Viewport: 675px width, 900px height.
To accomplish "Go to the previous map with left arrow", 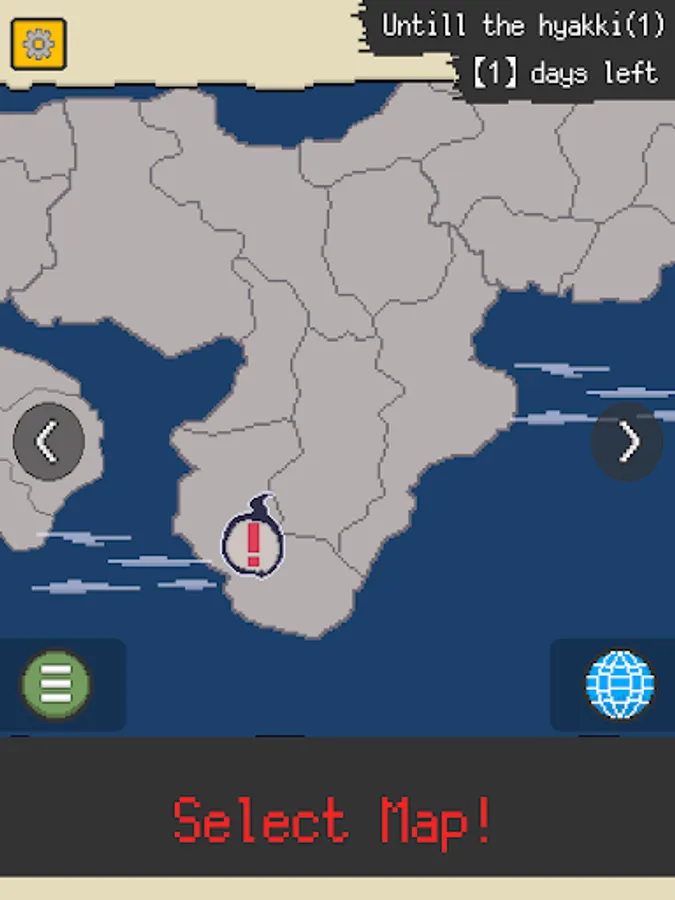I will [x=49, y=441].
